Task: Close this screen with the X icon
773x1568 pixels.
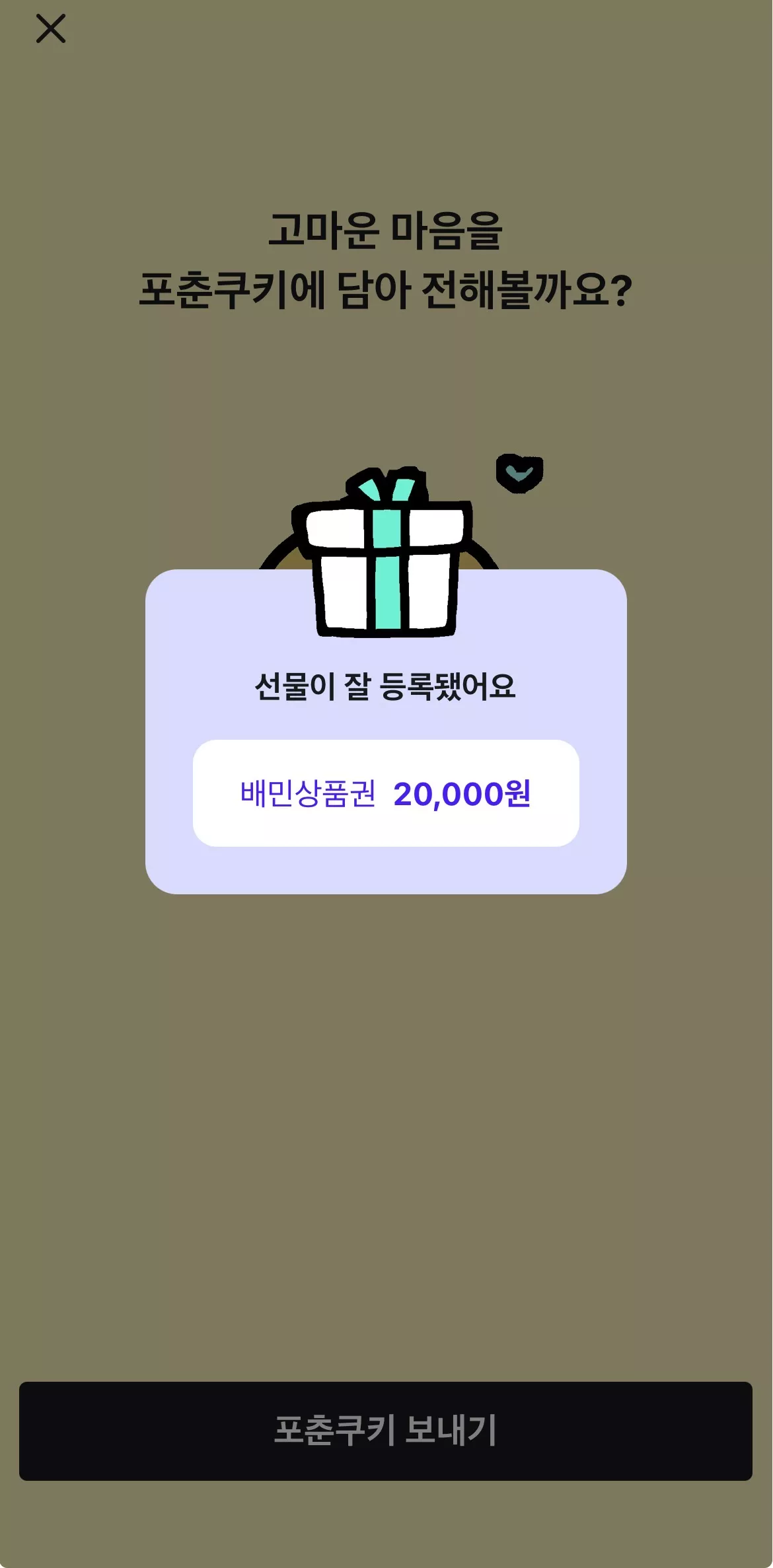Action: [x=51, y=29]
